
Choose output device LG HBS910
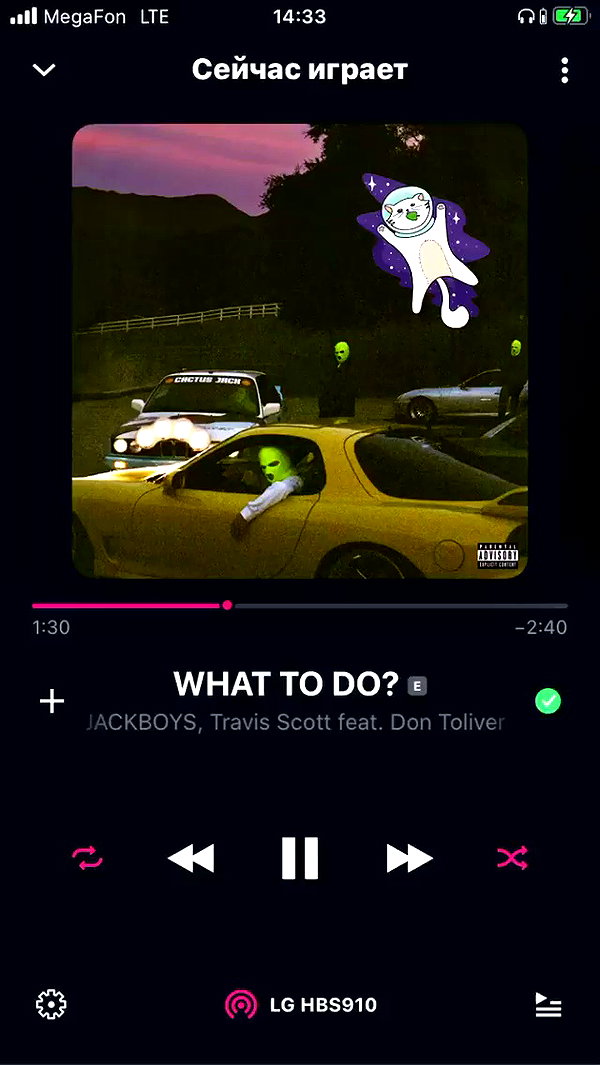click(x=300, y=1005)
